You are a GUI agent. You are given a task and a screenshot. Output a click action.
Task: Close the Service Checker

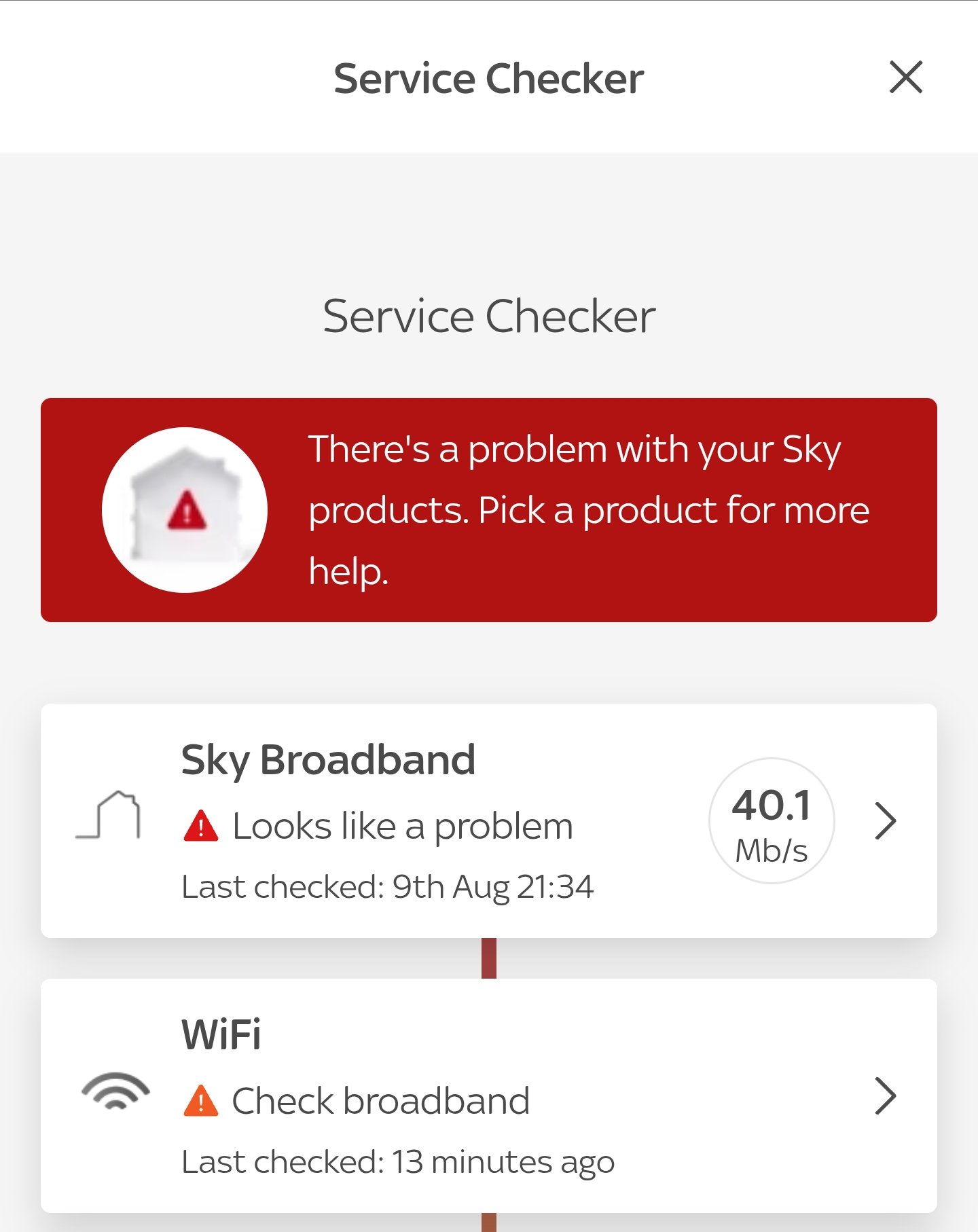(x=906, y=77)
